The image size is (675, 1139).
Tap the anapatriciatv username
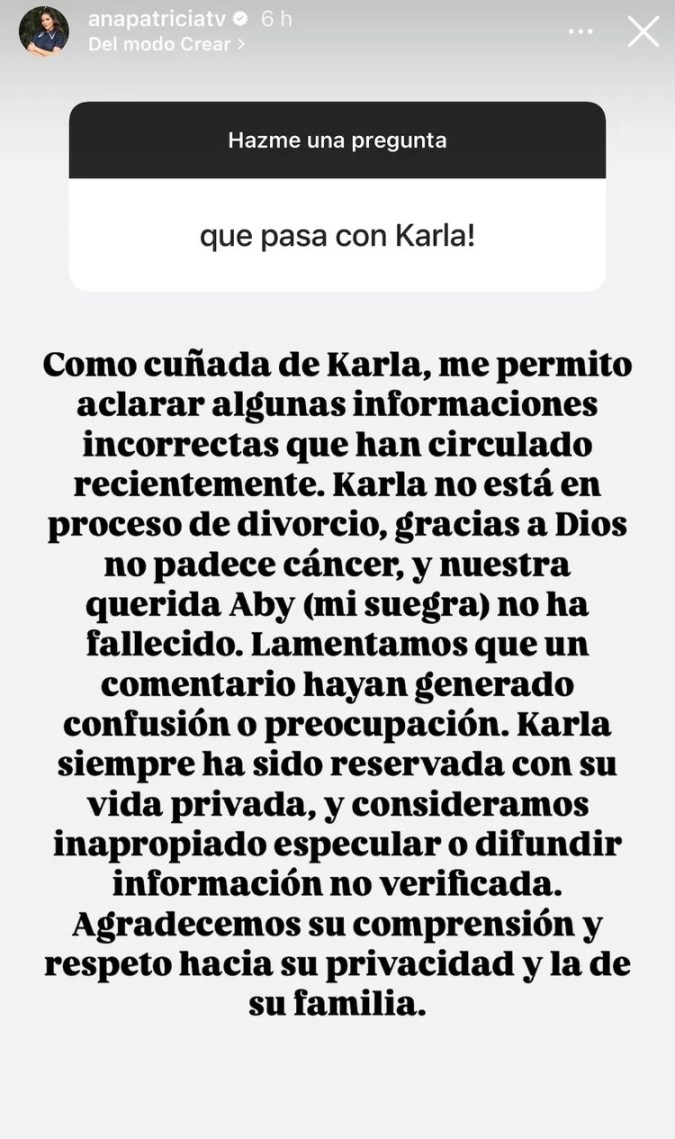pyautogui.click(x=161, y=21)
